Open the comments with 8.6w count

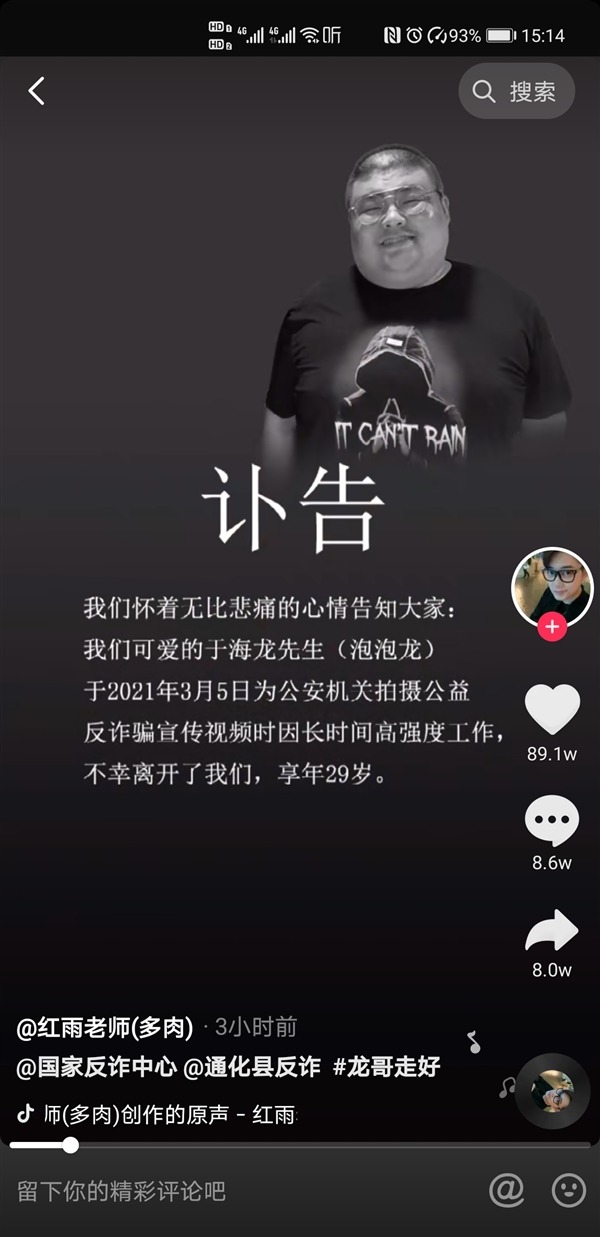(x=552, y=822)
